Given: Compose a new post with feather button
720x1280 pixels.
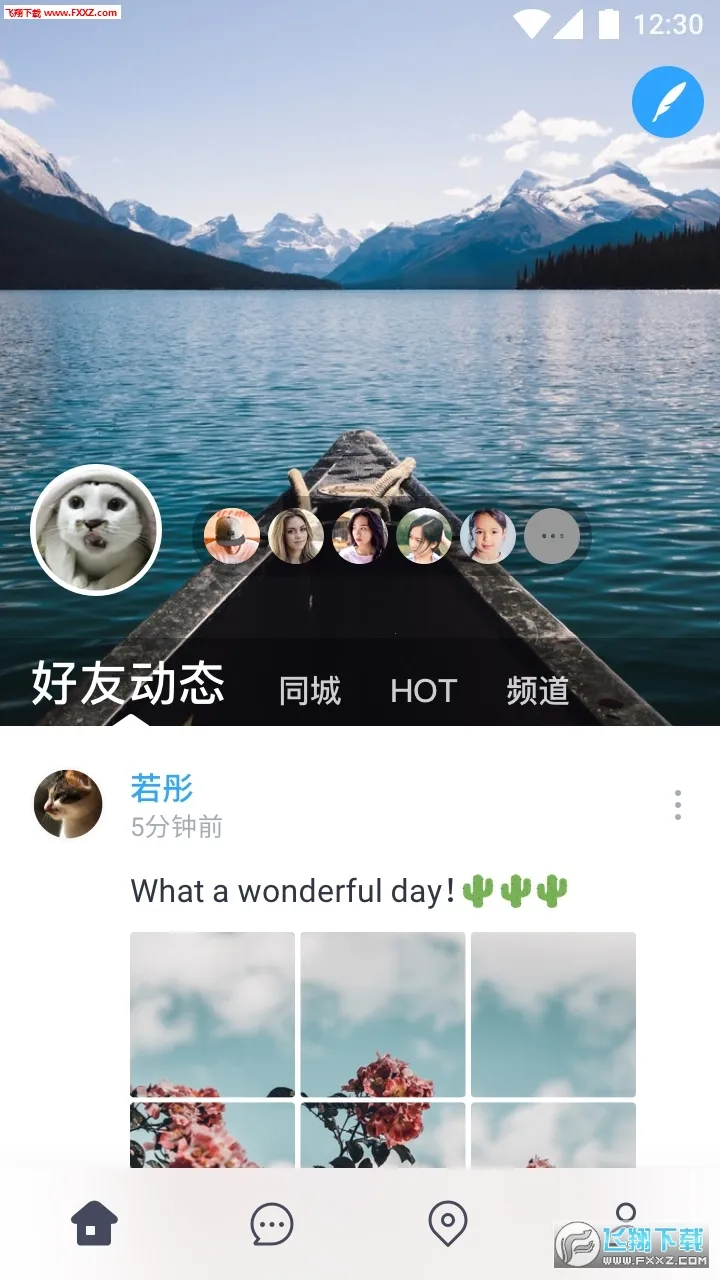Looking at the screenshot, I should pos(667,101).
